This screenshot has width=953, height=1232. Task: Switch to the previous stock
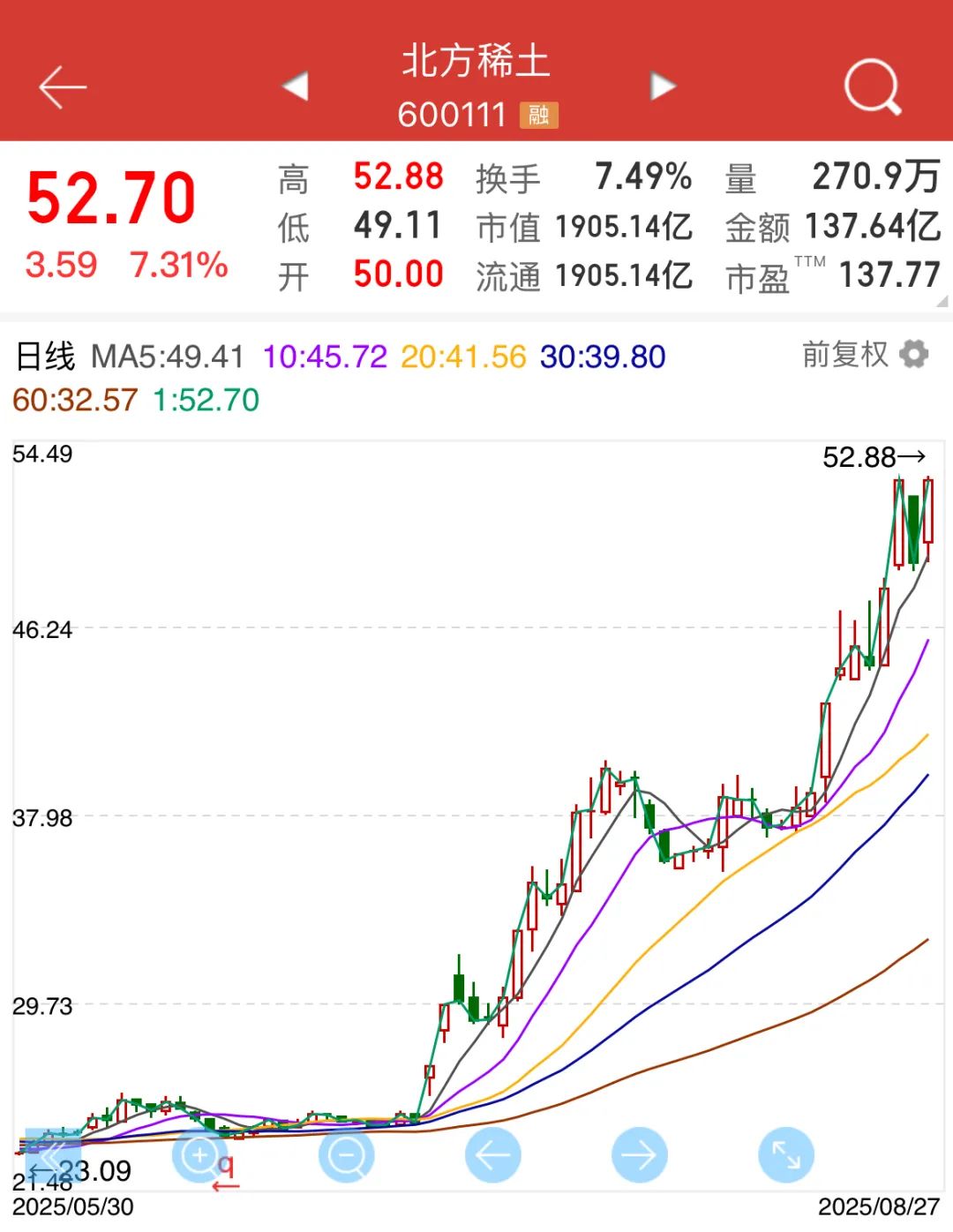point(295,86)
